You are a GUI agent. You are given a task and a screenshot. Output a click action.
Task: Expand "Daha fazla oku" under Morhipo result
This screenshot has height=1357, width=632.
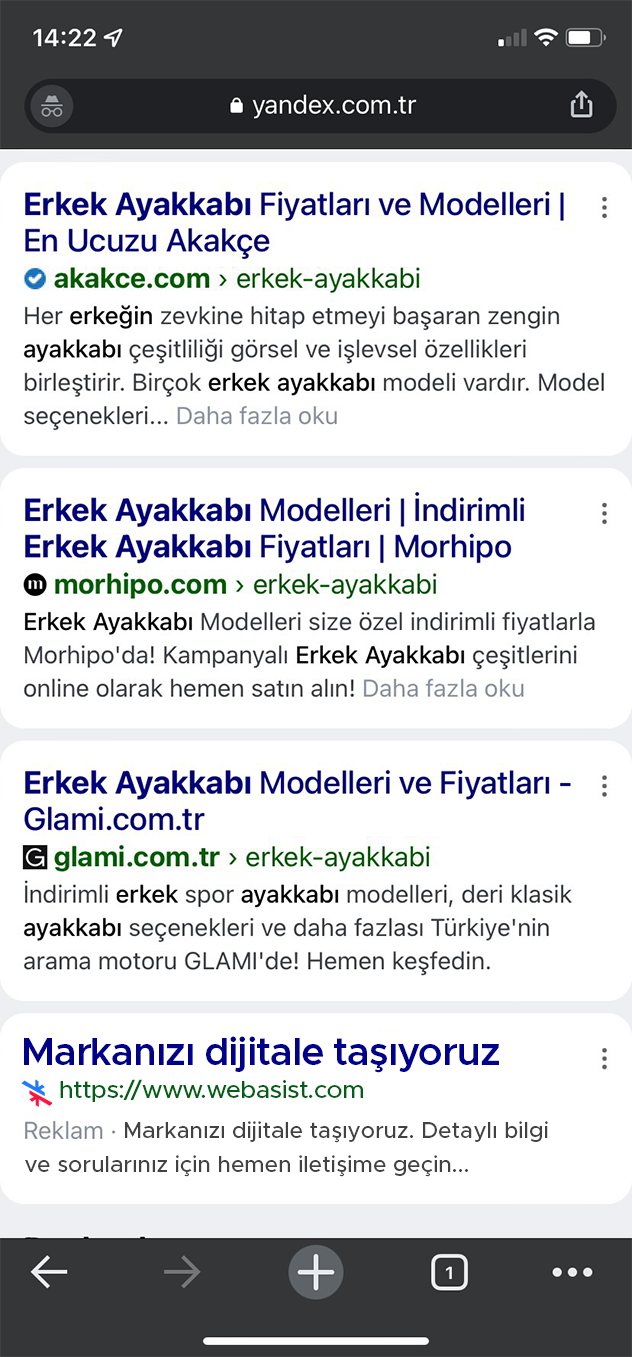(x=443, y=689)
